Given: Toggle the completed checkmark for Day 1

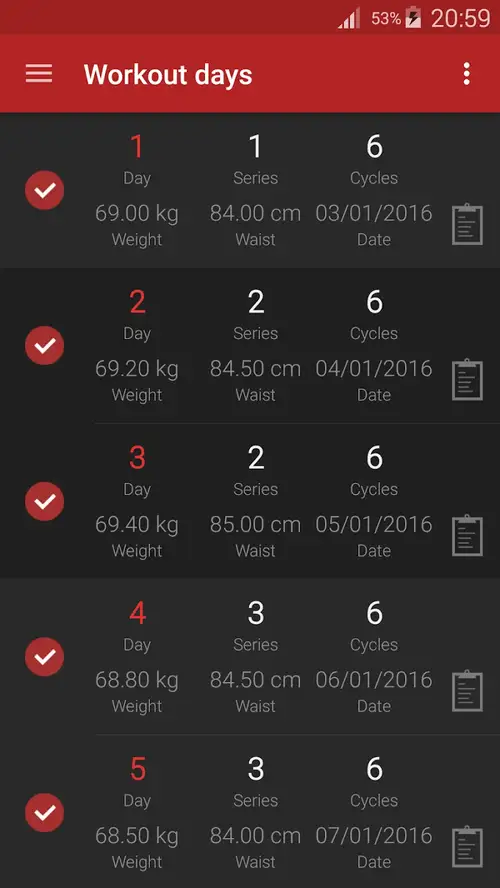Looking at the screenshot, I should click(44, 190).
